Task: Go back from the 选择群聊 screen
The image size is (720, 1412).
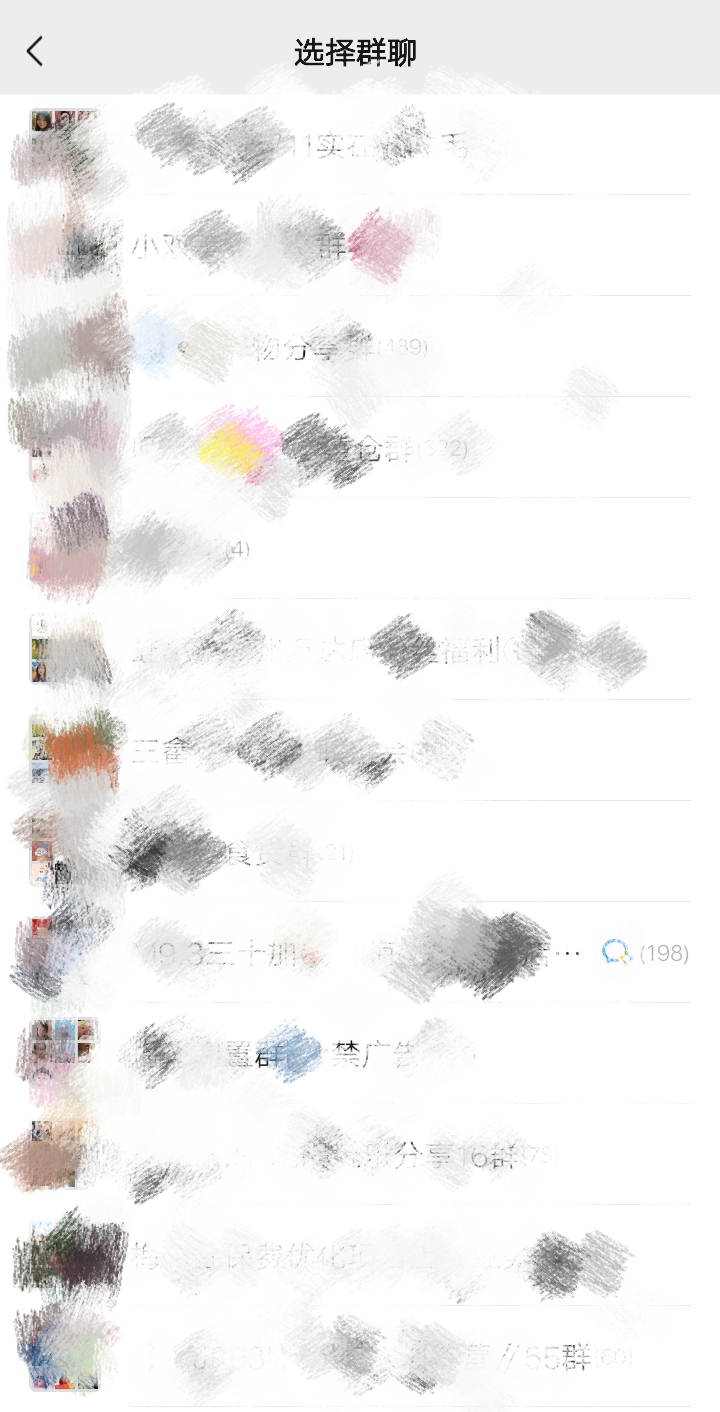Action: 36,51
